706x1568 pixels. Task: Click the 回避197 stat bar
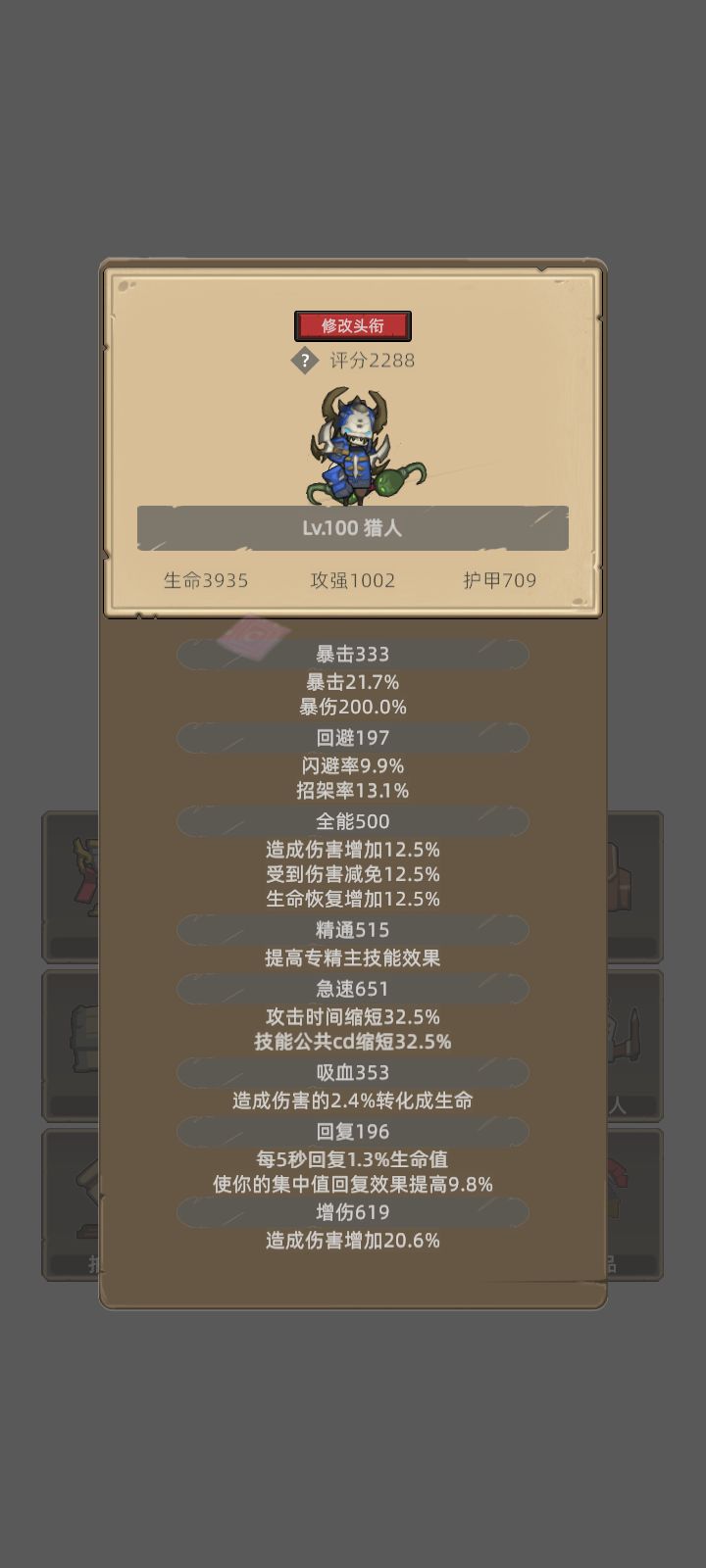point(351,736)
